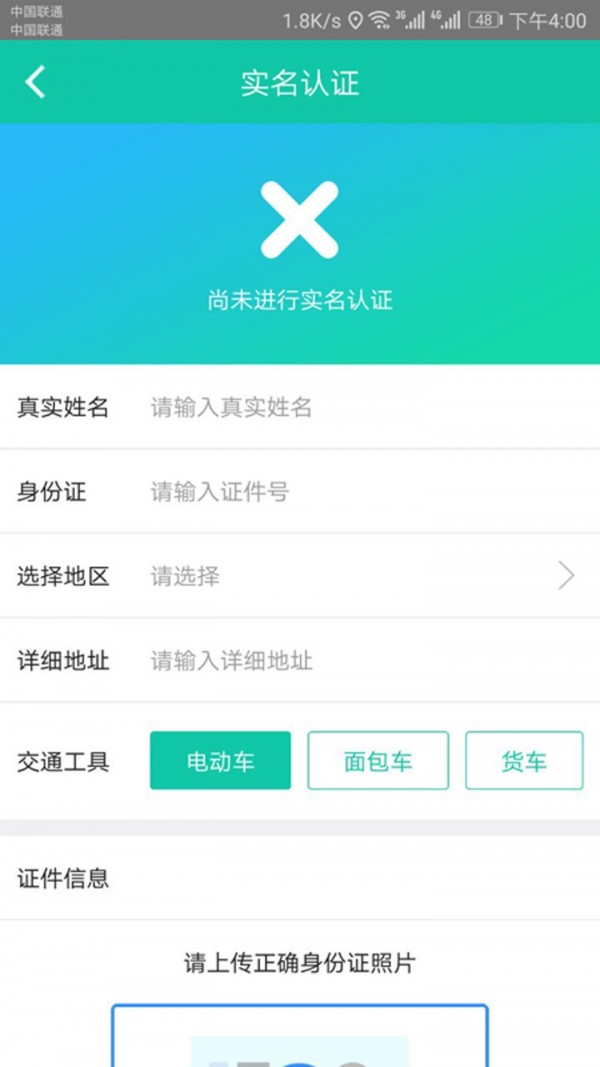
Task: Select 电动车 as the vehicle
Action: click(x=220, y=761)
